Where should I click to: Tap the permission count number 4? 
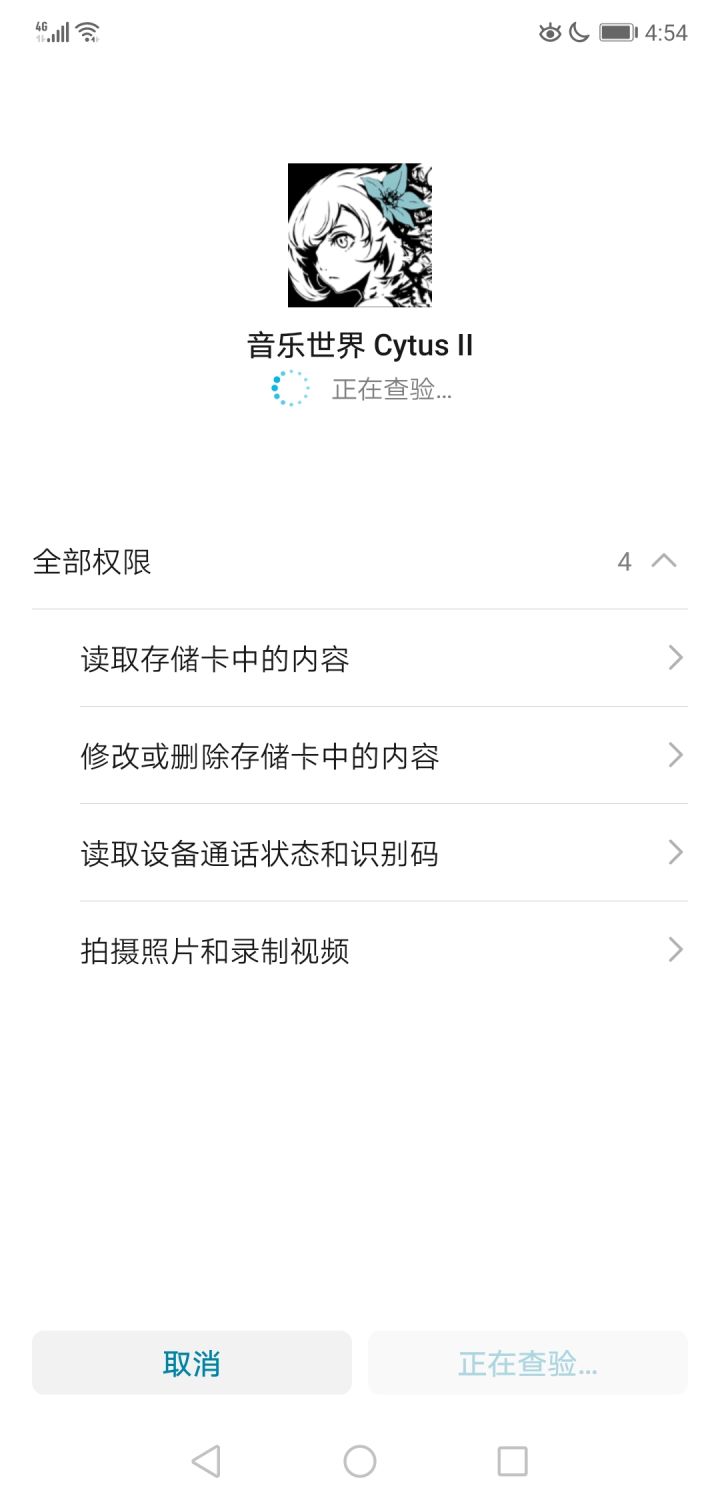click(x=624, y=562)
